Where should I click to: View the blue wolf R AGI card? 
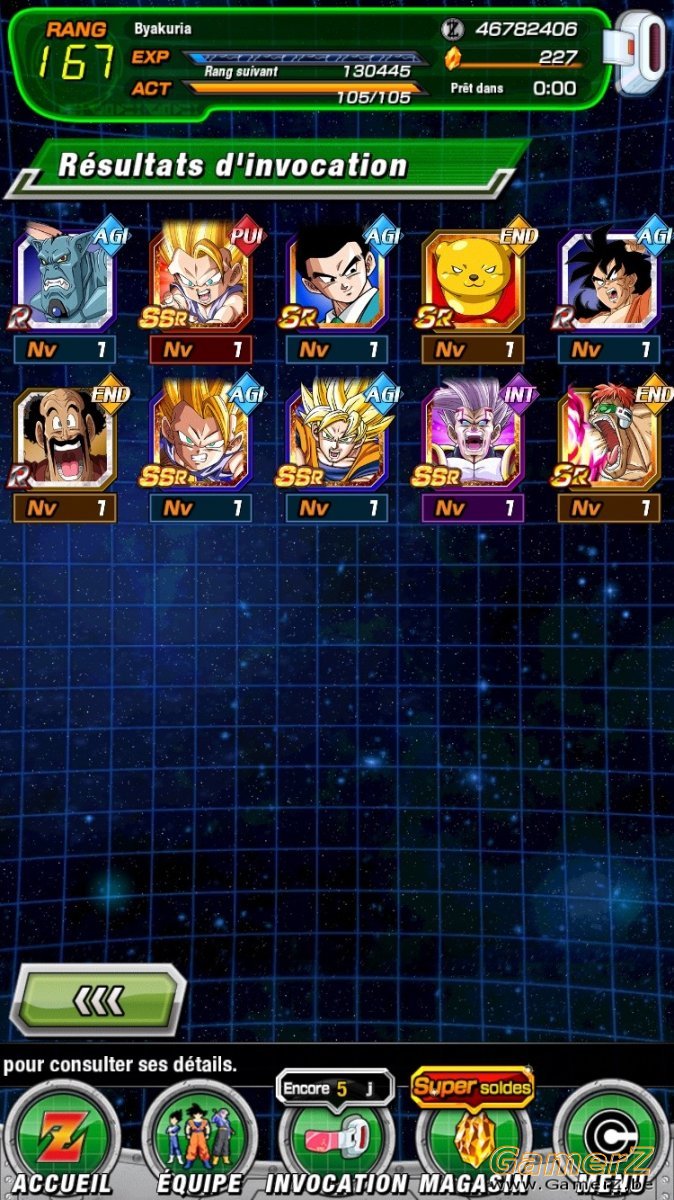coord(65,291)
